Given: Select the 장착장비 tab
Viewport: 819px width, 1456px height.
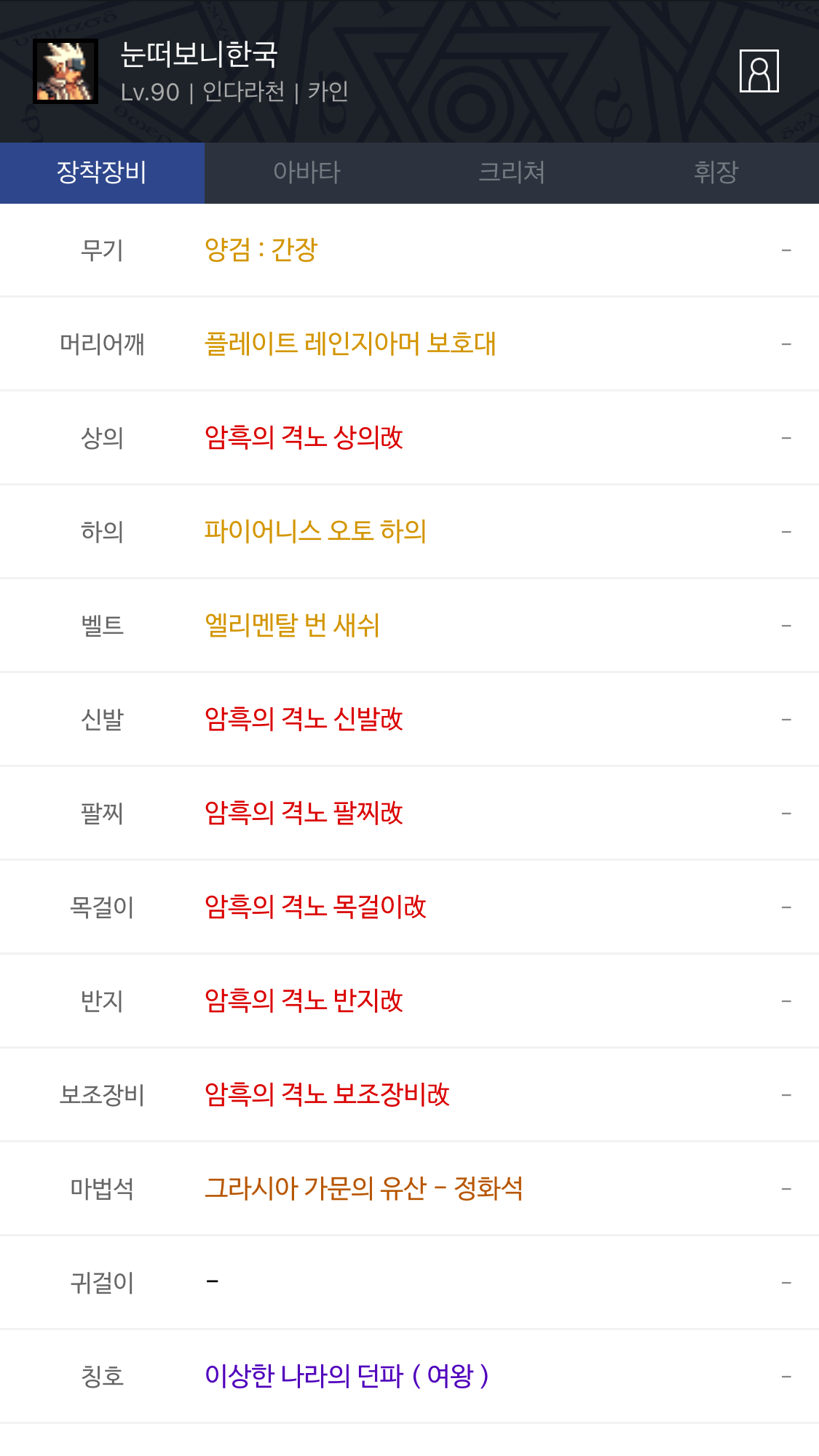Looking at the screenshot, I should pos(102,172).
